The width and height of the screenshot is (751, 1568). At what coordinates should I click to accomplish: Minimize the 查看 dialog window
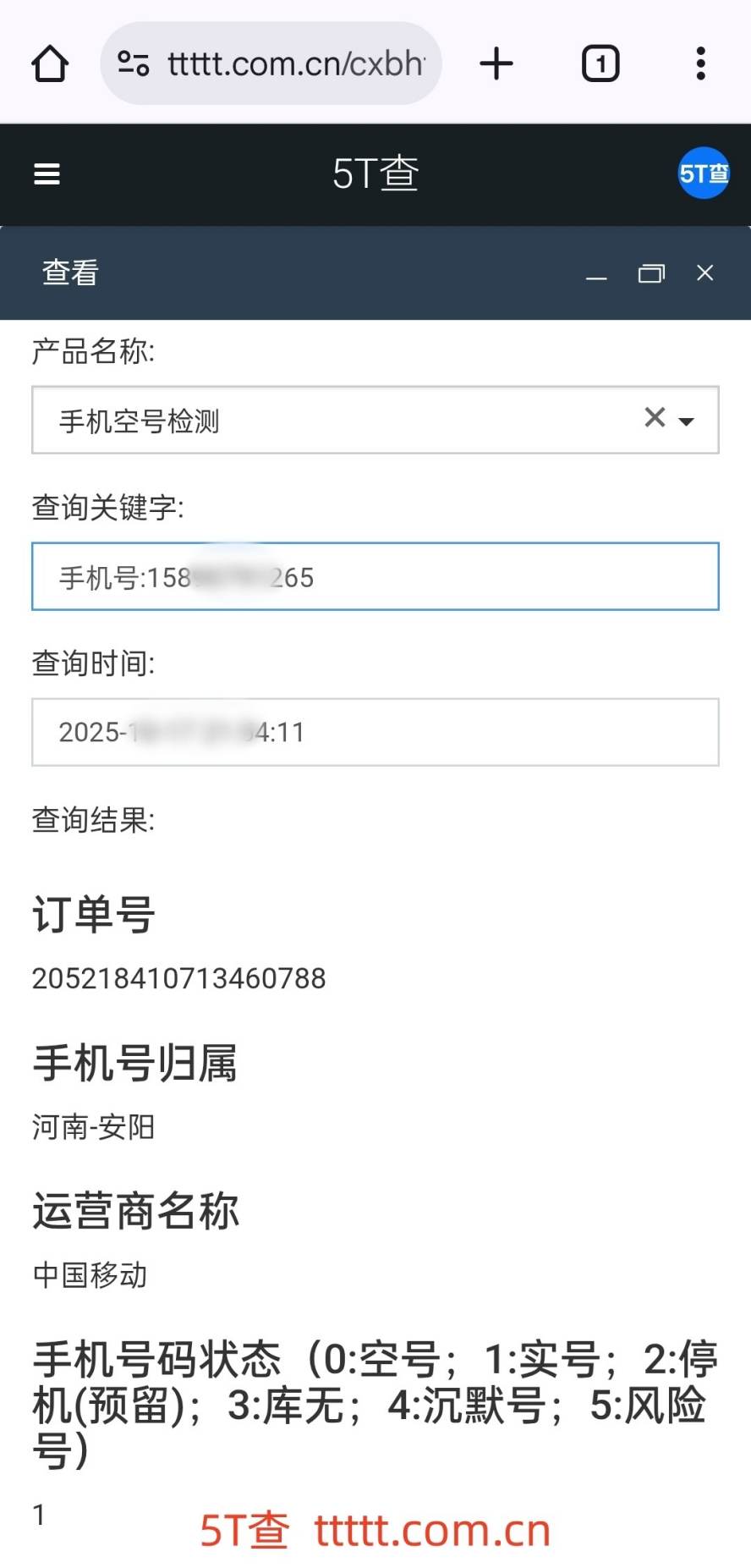tap(596, 273)
